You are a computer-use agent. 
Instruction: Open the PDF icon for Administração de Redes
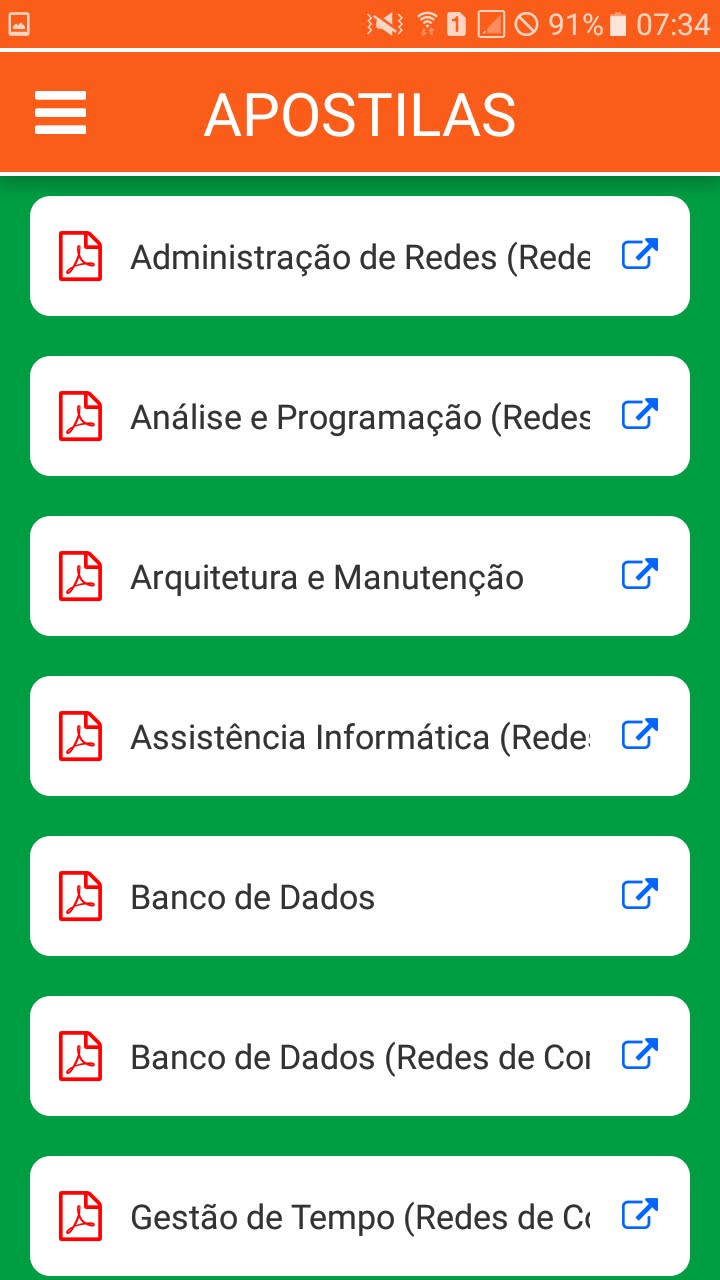click(82, 255)
